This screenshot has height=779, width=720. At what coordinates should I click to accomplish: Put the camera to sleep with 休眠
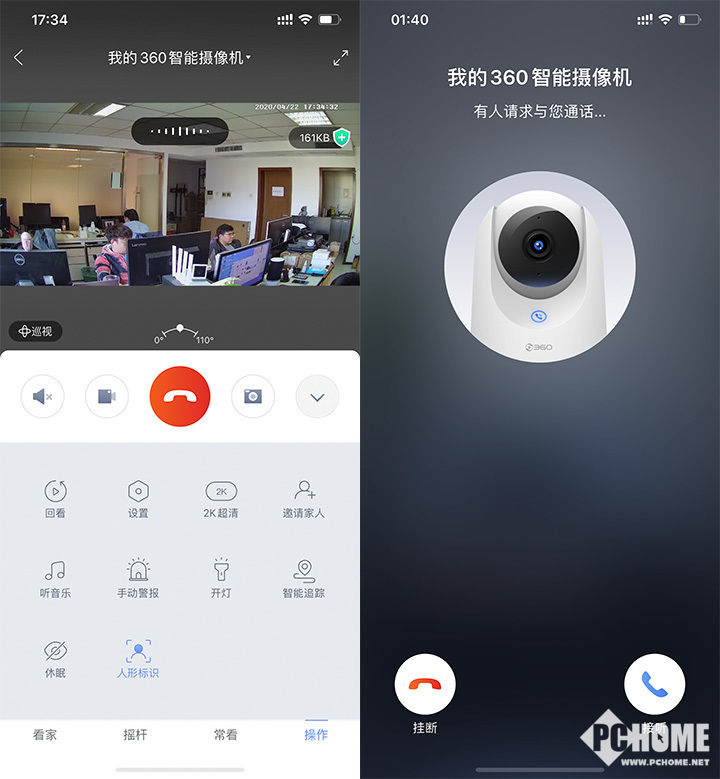(55, 658)
